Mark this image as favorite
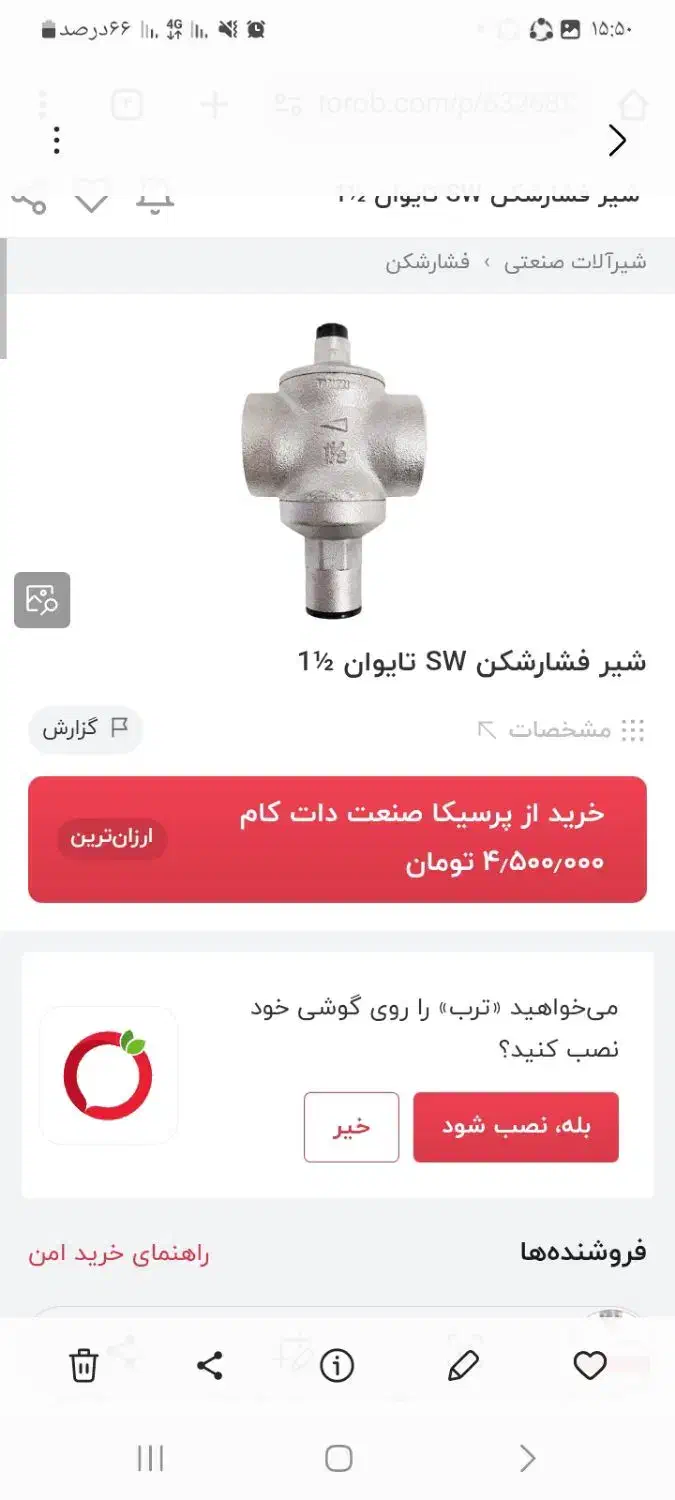 coord(590,1365)
